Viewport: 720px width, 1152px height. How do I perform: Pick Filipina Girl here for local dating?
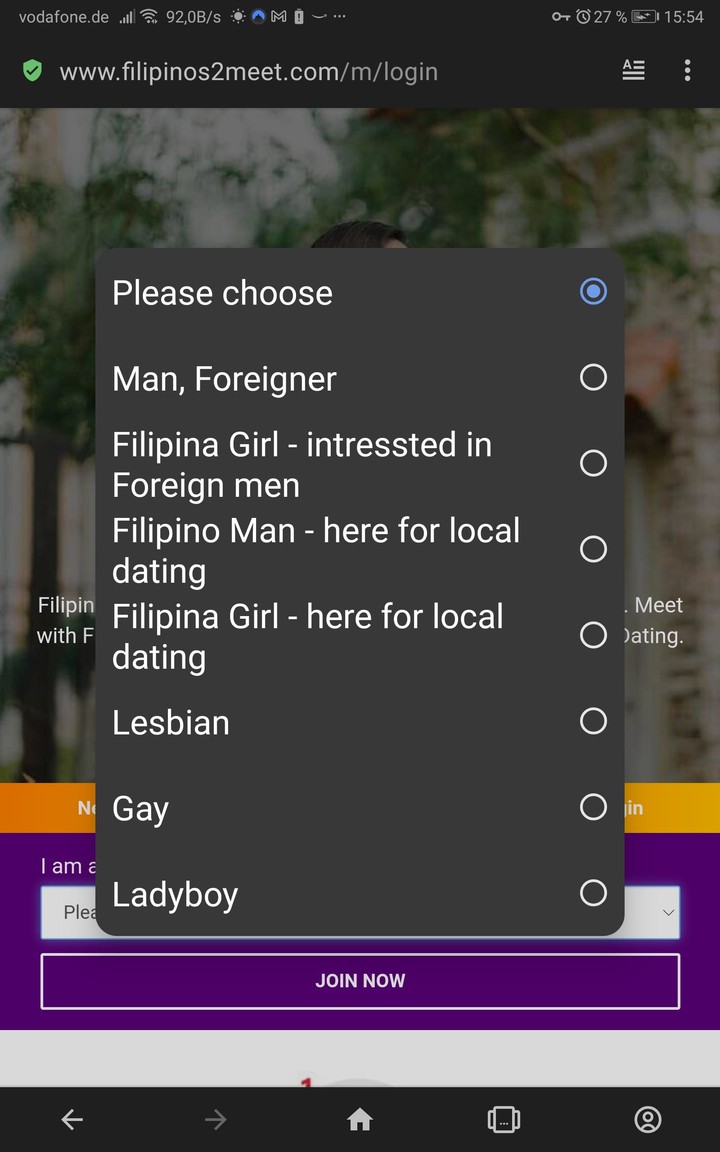coord(359,636)
